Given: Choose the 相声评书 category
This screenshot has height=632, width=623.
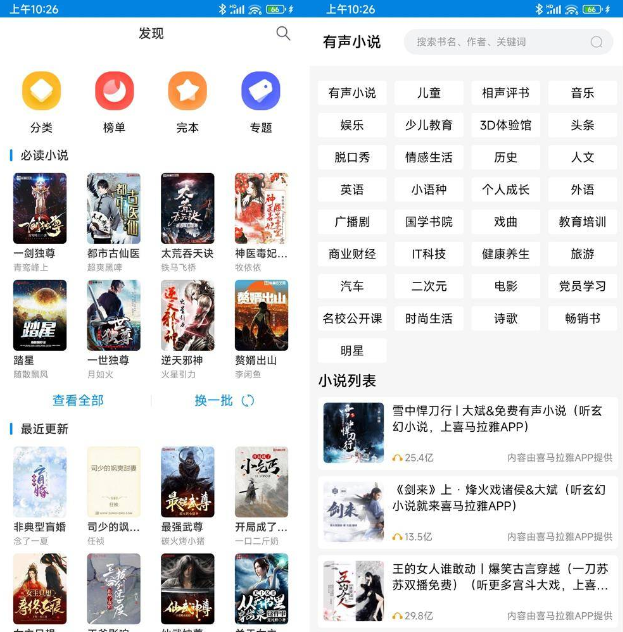Looking at the screenshot, I should click(506, 93).
